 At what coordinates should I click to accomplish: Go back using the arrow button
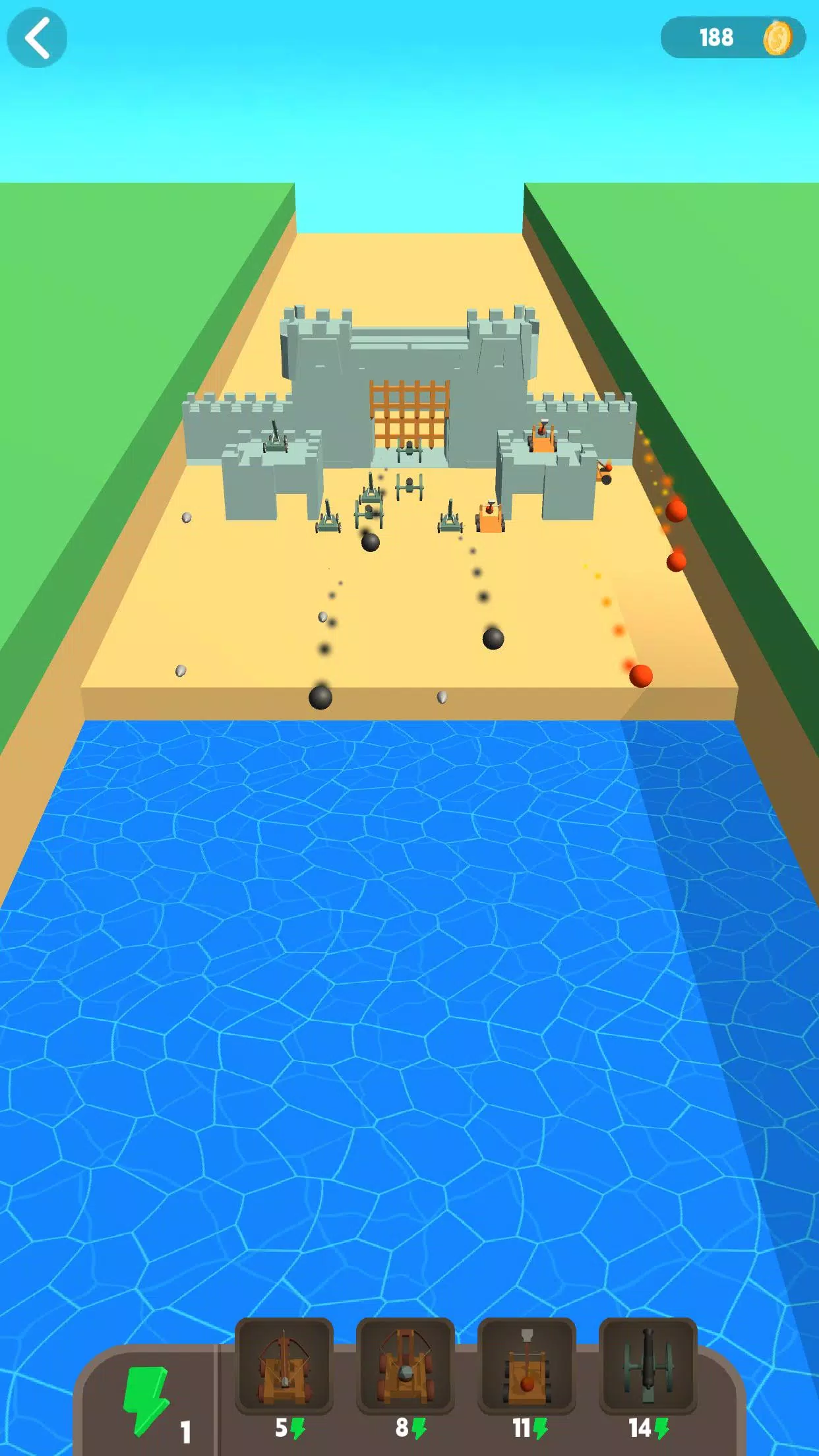37,38
